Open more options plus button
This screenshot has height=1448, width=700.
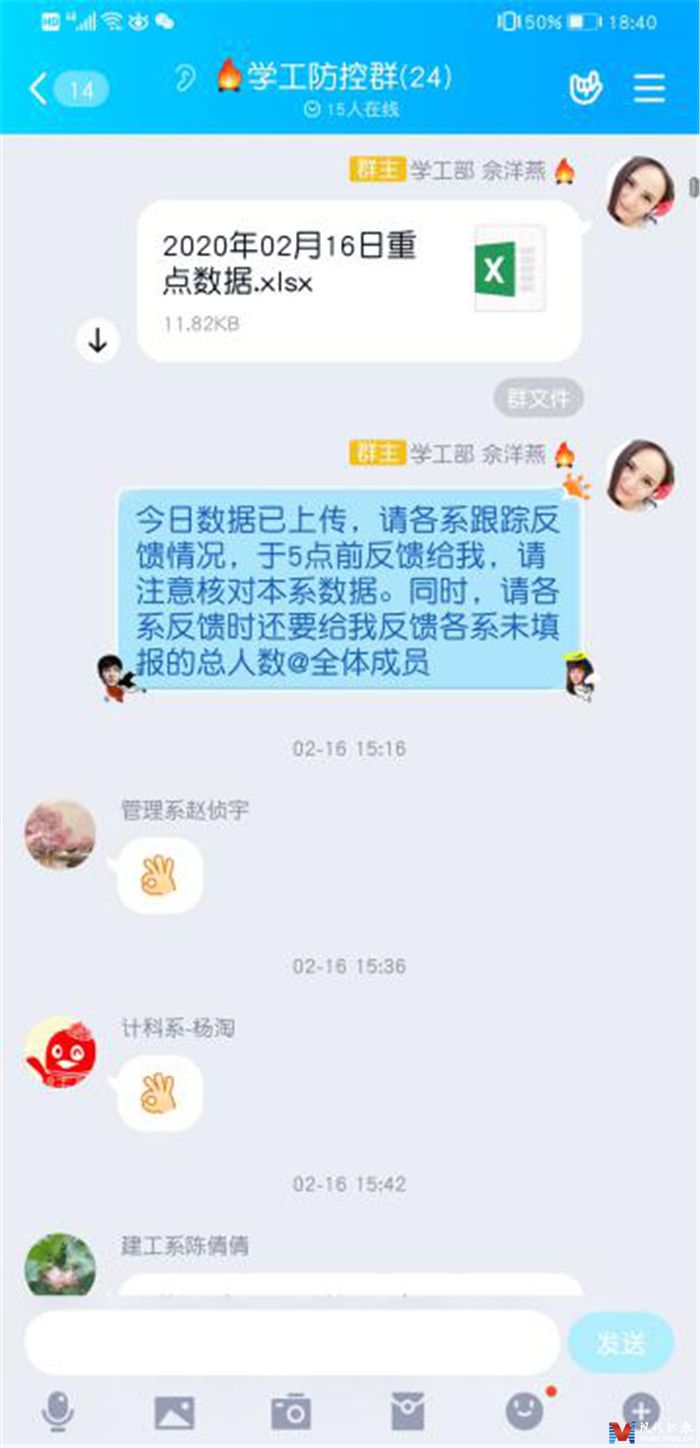tap(641, 1411)
